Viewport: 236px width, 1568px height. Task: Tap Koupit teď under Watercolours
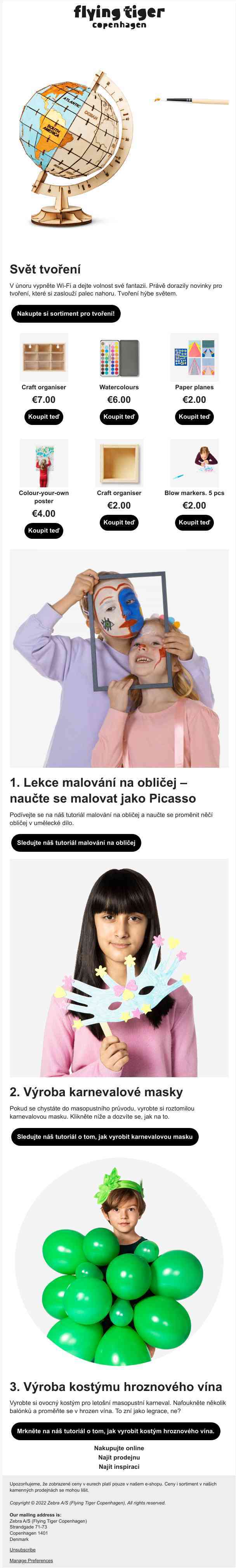(x=119, y=417)
